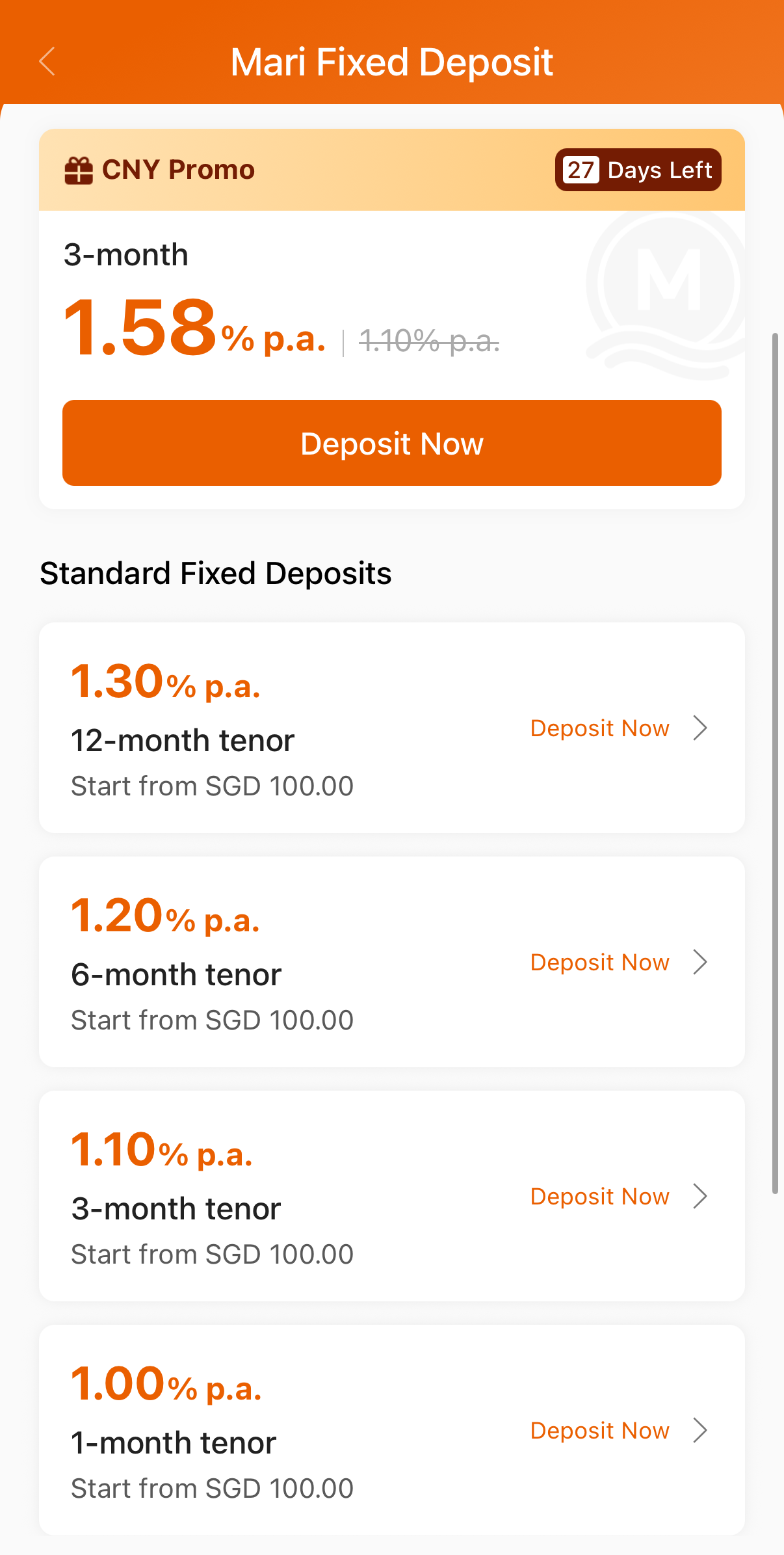This screenshot has height=1555, width=784.
Task: Select the chevron beside 12-month Deposit Now
Action: (x=701, y=728)
